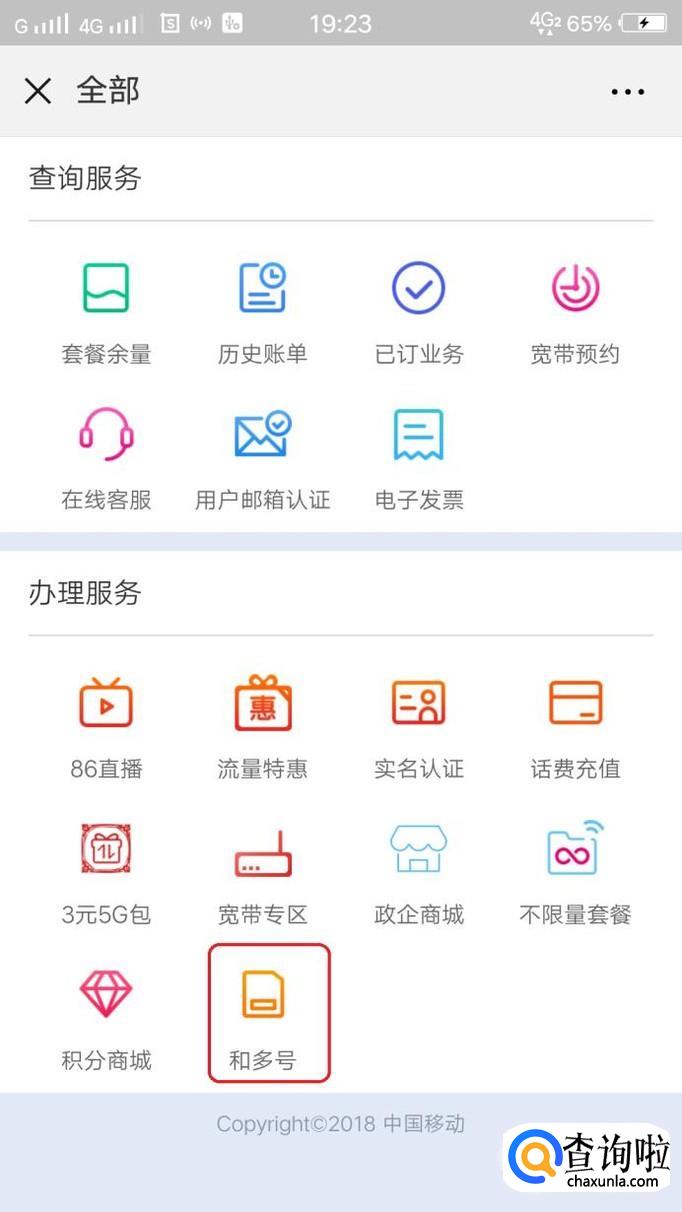Choose 不限量套餐 unlimited plan

(x=575, y=871)
